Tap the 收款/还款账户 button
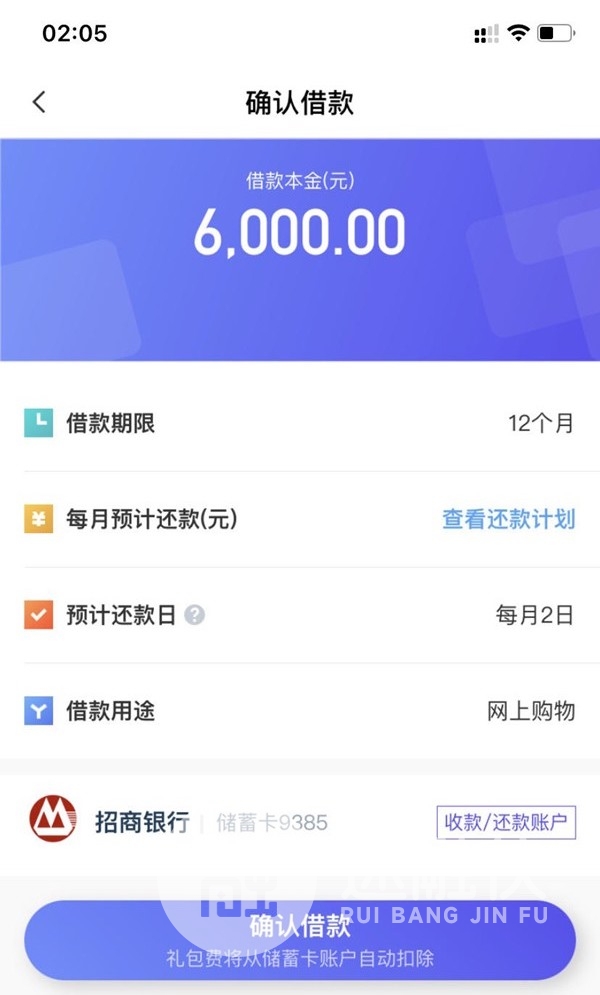 [x=506, y=822]
